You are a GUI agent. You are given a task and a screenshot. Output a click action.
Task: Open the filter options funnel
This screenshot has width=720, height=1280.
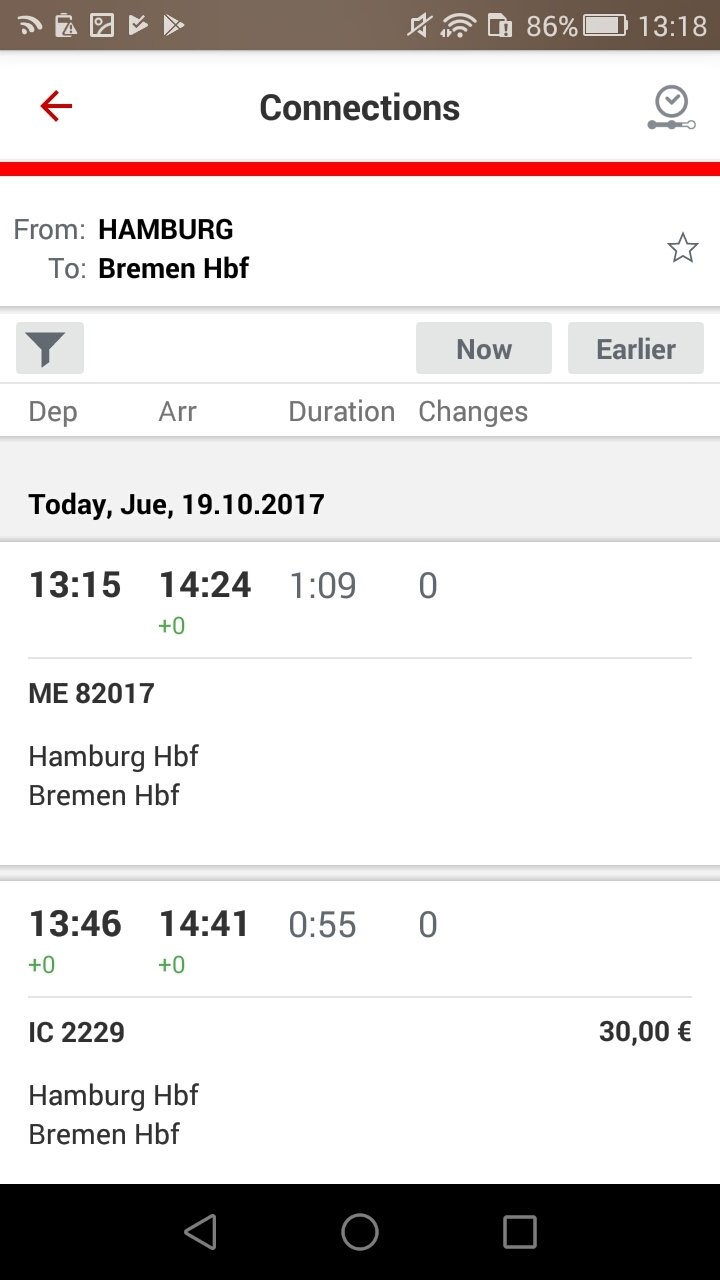[50, 348]
